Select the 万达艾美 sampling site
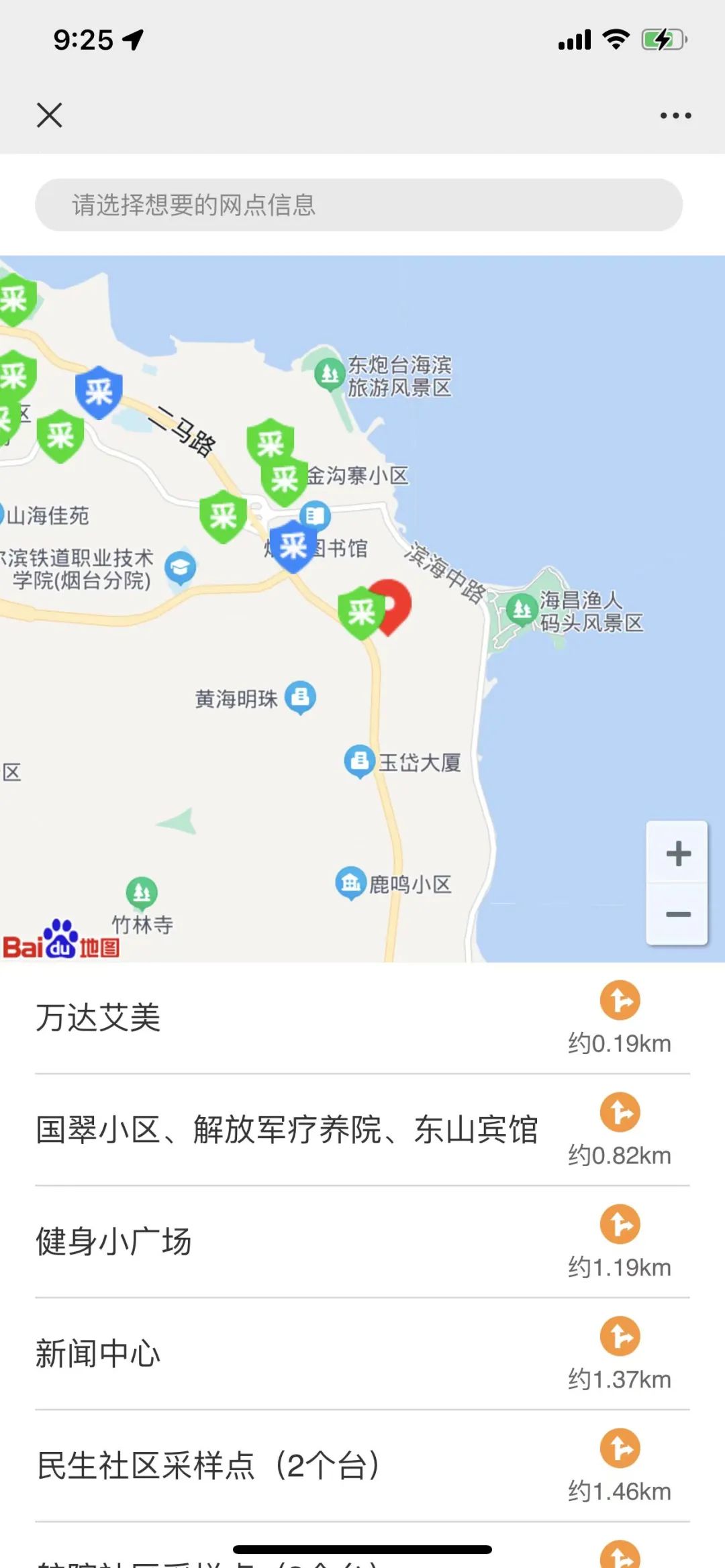Screen dimensions: 725x1568 tap(98, 1017)
